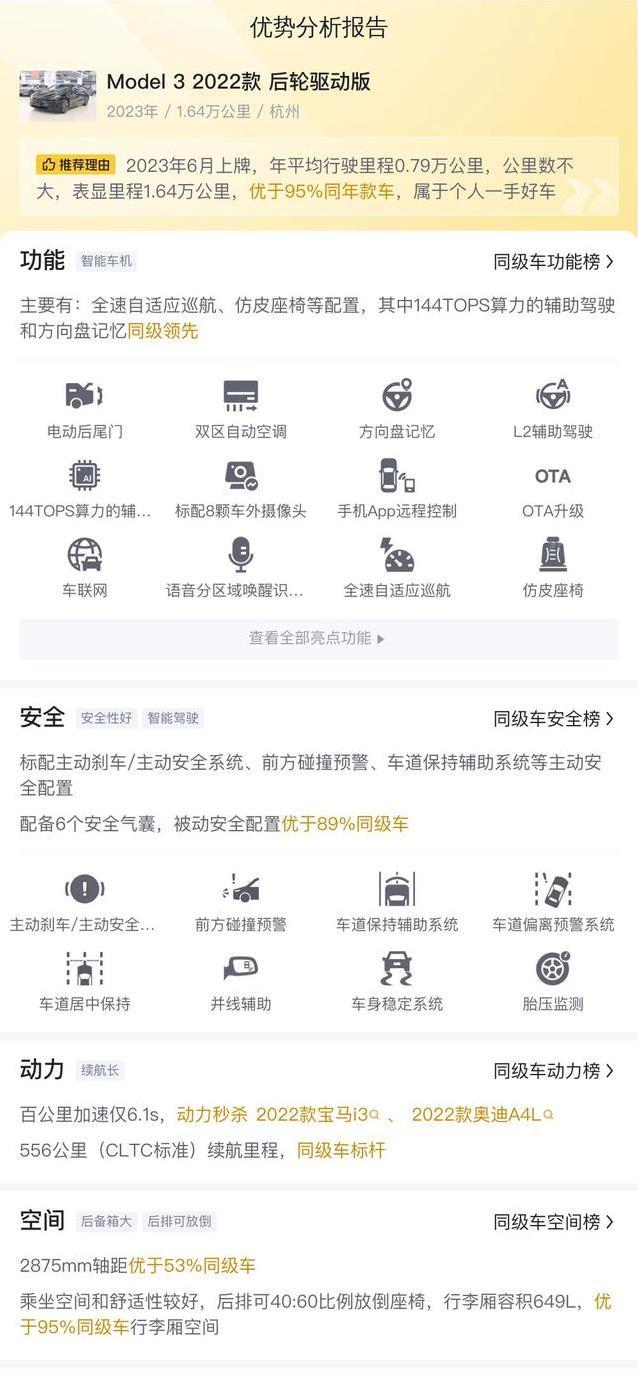Open the 同级车安全榜 ranking

(553, 719)
